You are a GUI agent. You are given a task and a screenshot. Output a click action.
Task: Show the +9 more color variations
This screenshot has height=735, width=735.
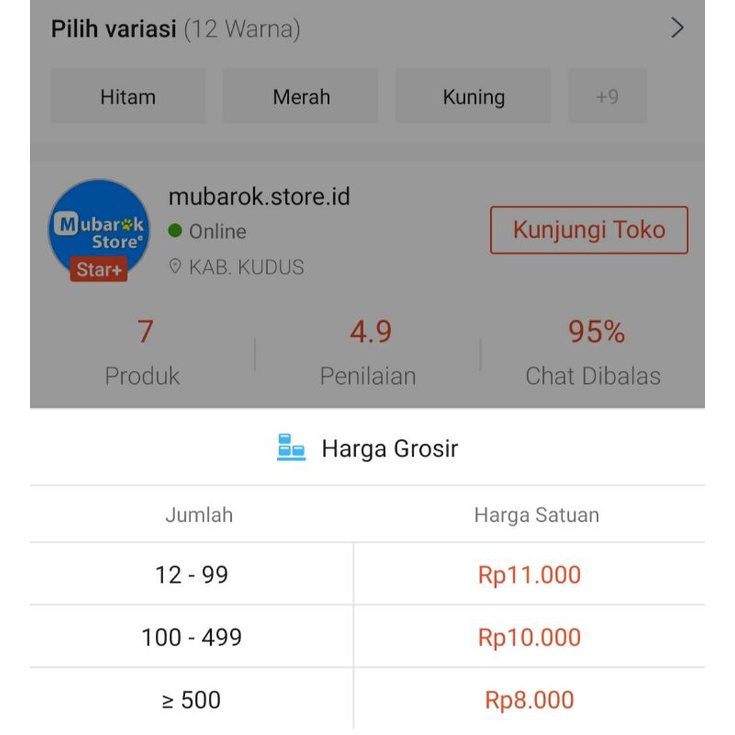pos(607,97)
